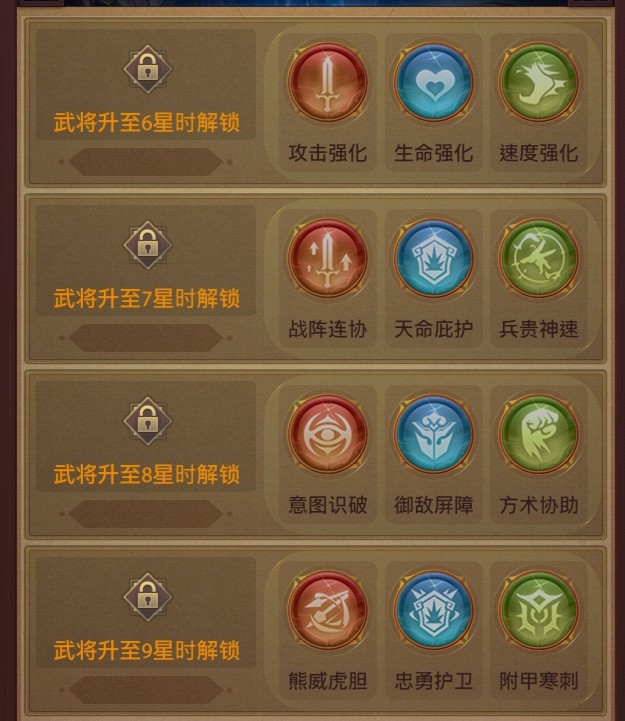Screen dimensions: 625x721
Task: Open the 御敌屏障 skill
Action: click(433, 434)
